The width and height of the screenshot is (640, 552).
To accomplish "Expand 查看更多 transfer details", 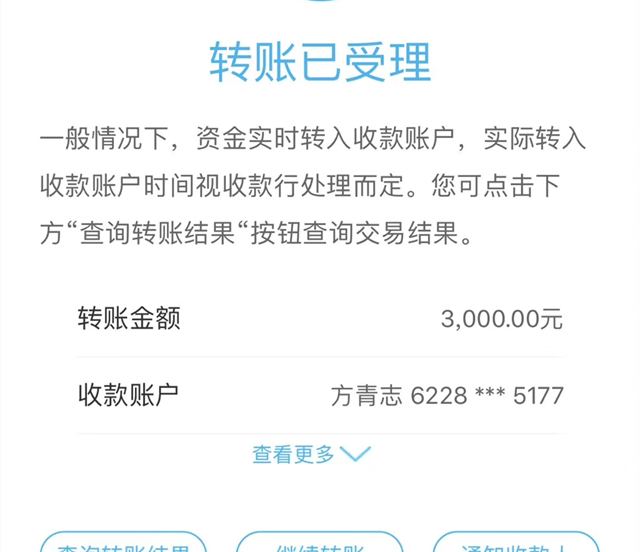I will (x=311, y=454).
